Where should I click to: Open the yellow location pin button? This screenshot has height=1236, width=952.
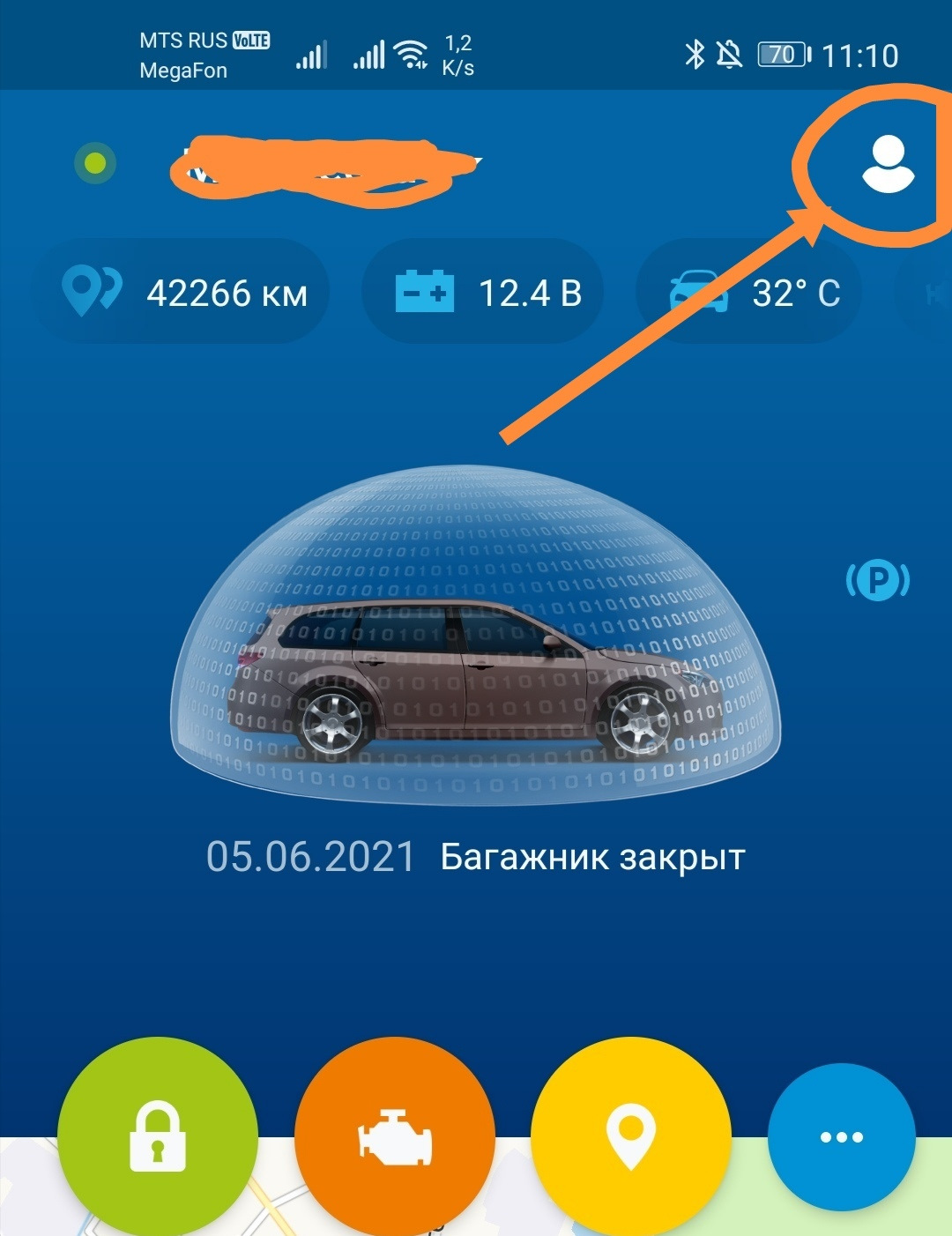pos(631,1137)
